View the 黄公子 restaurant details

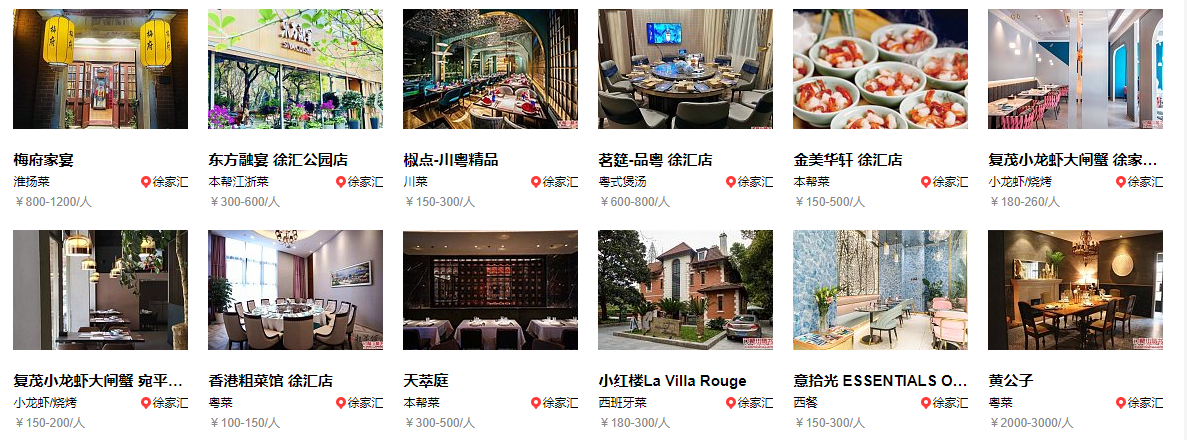click(1075, 290)
